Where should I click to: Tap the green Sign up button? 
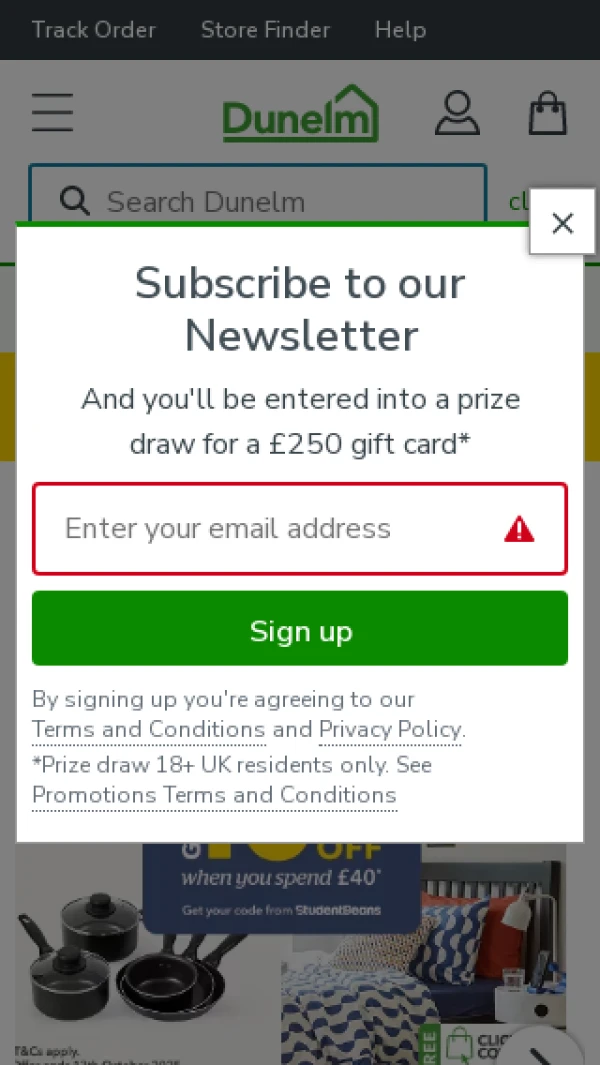pyautogui.click(x=300, y=629)
